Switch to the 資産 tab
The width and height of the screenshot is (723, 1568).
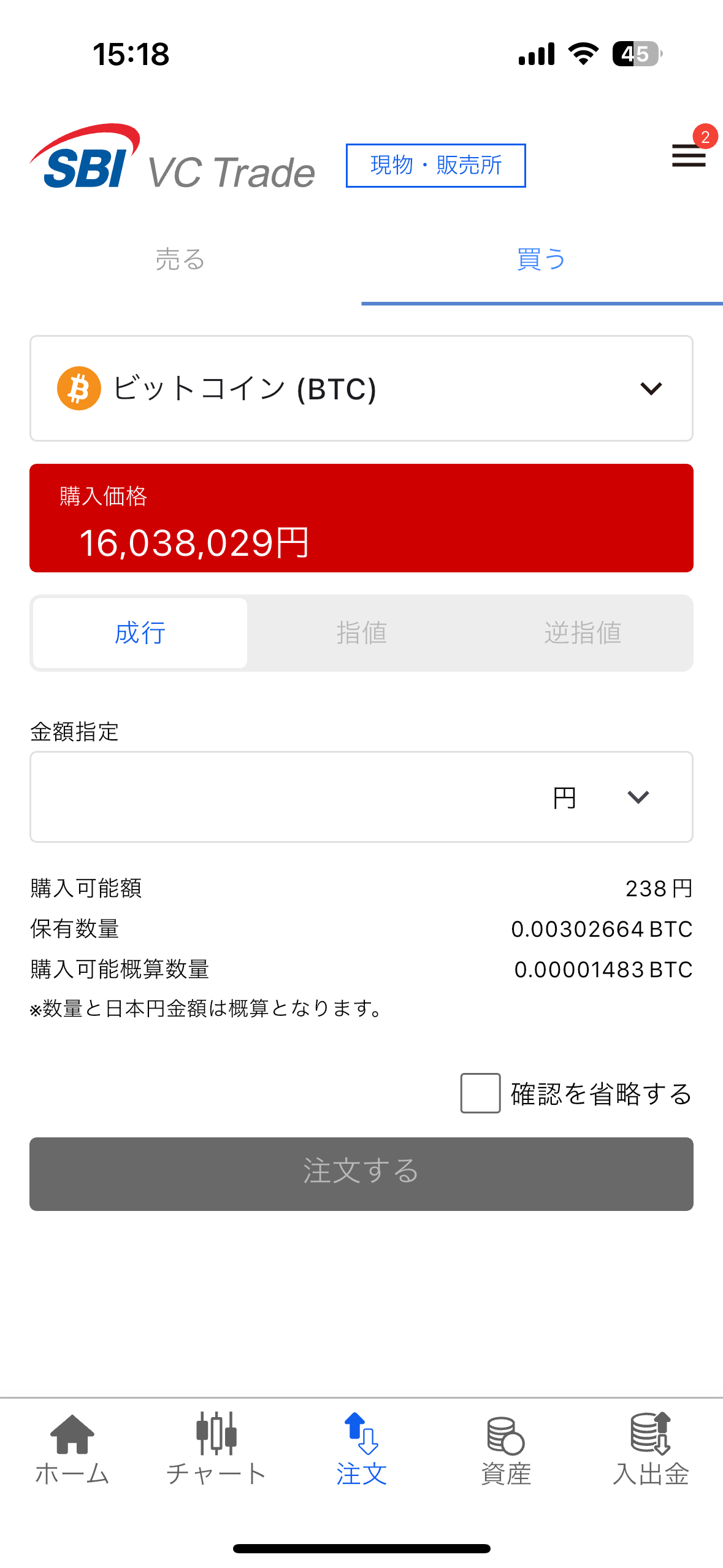[506, 1448]
